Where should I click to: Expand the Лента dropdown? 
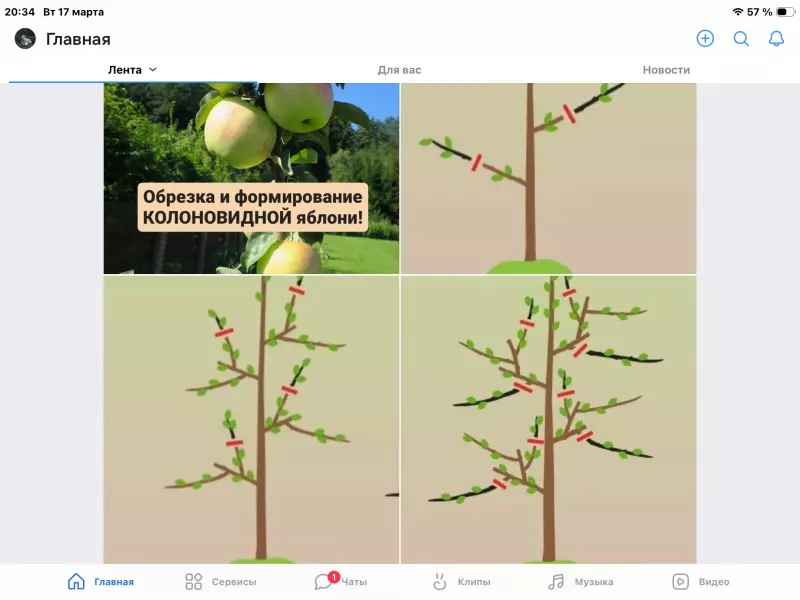[x=133, y=70]
